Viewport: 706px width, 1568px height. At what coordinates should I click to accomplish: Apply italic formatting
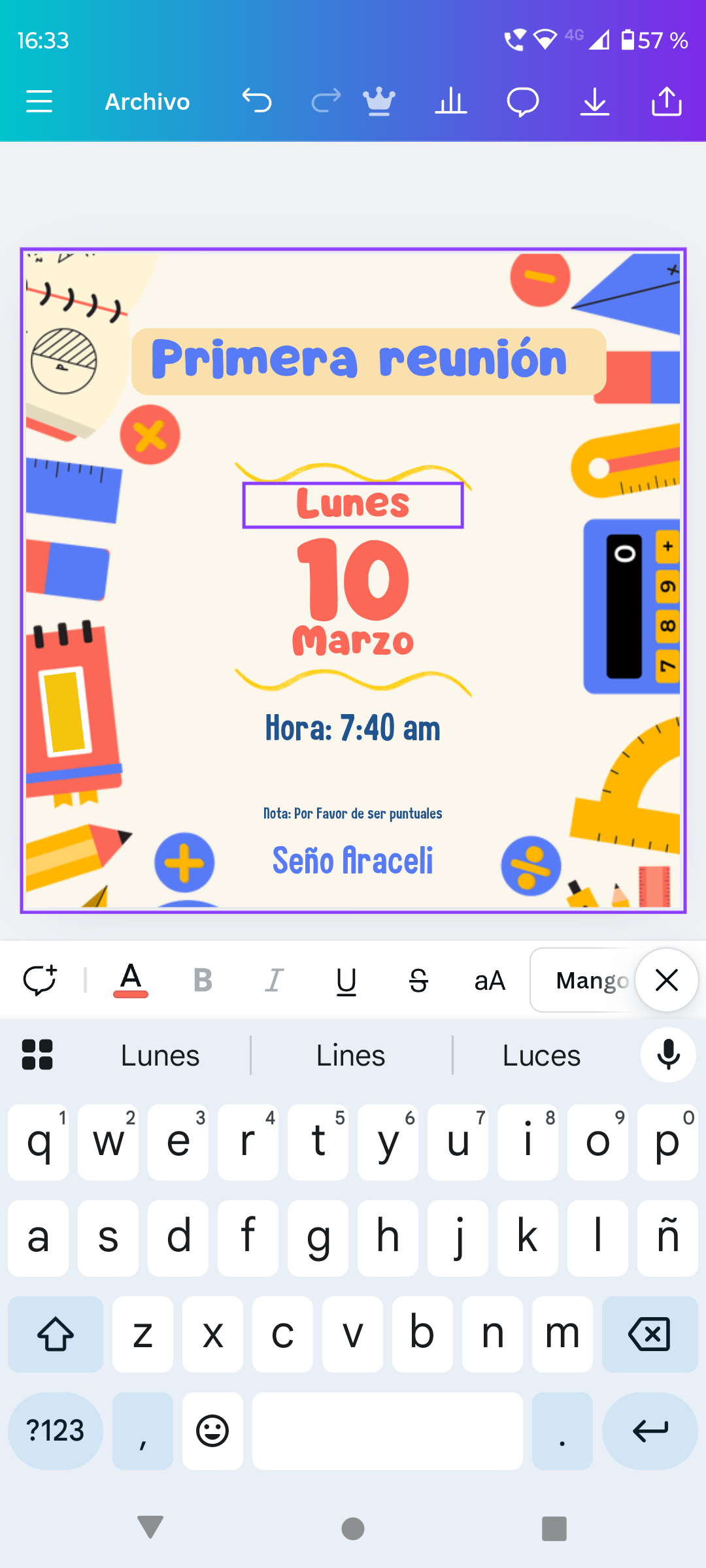coord(275,980)
